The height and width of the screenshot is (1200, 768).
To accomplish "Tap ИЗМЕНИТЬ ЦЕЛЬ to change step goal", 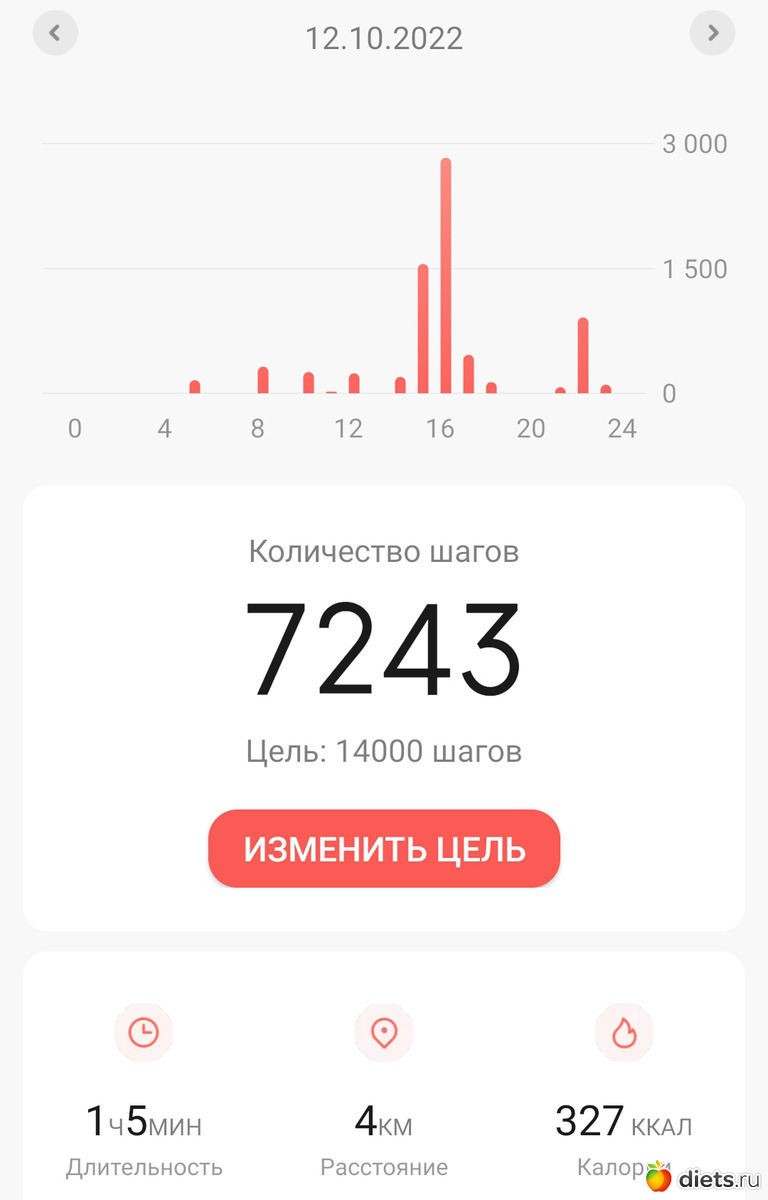I will [384, 849].
